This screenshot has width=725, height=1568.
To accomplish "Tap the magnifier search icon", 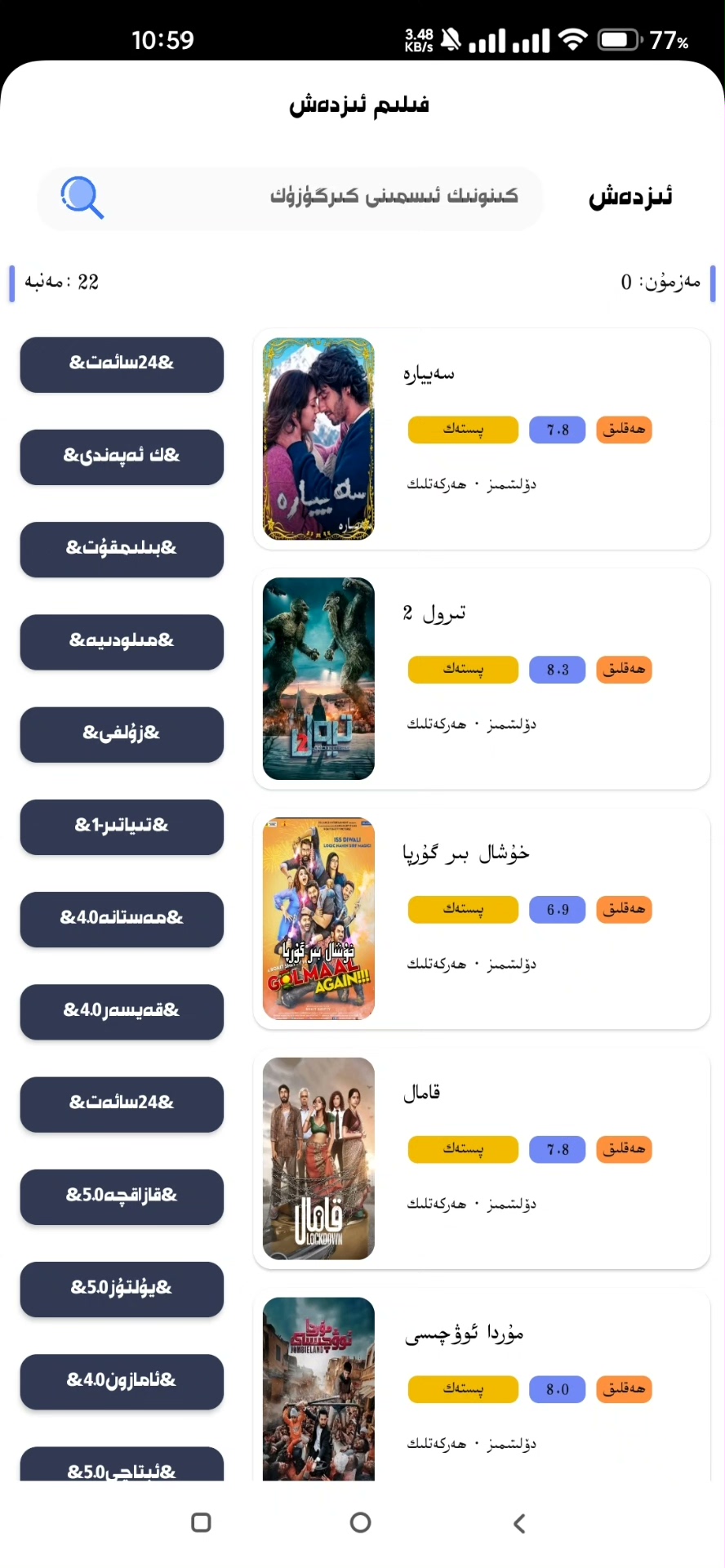I will pos(82,198).
